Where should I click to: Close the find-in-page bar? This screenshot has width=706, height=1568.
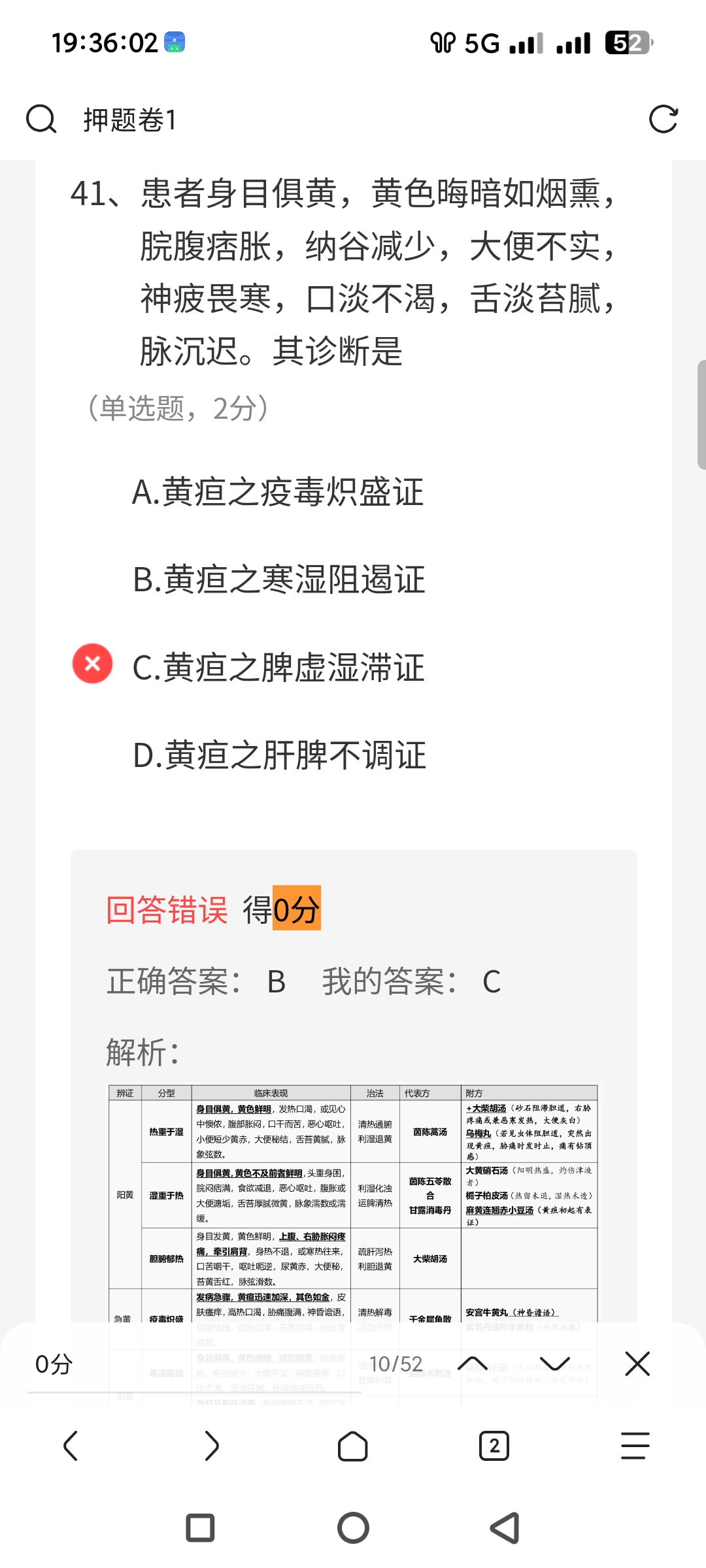tap(637, 1364)
